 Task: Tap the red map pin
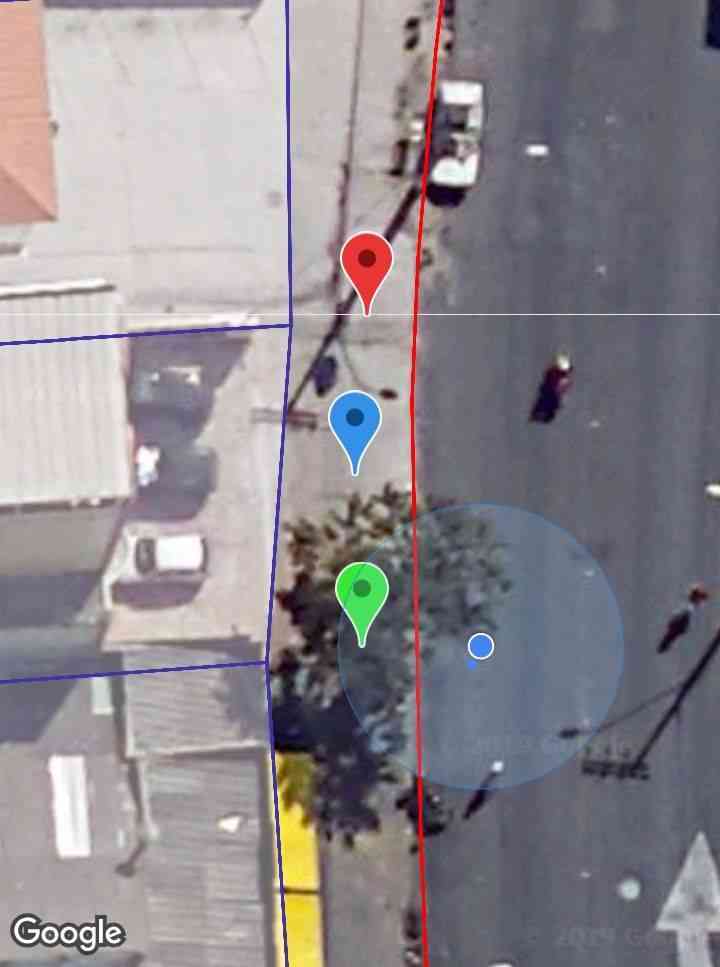366,264
